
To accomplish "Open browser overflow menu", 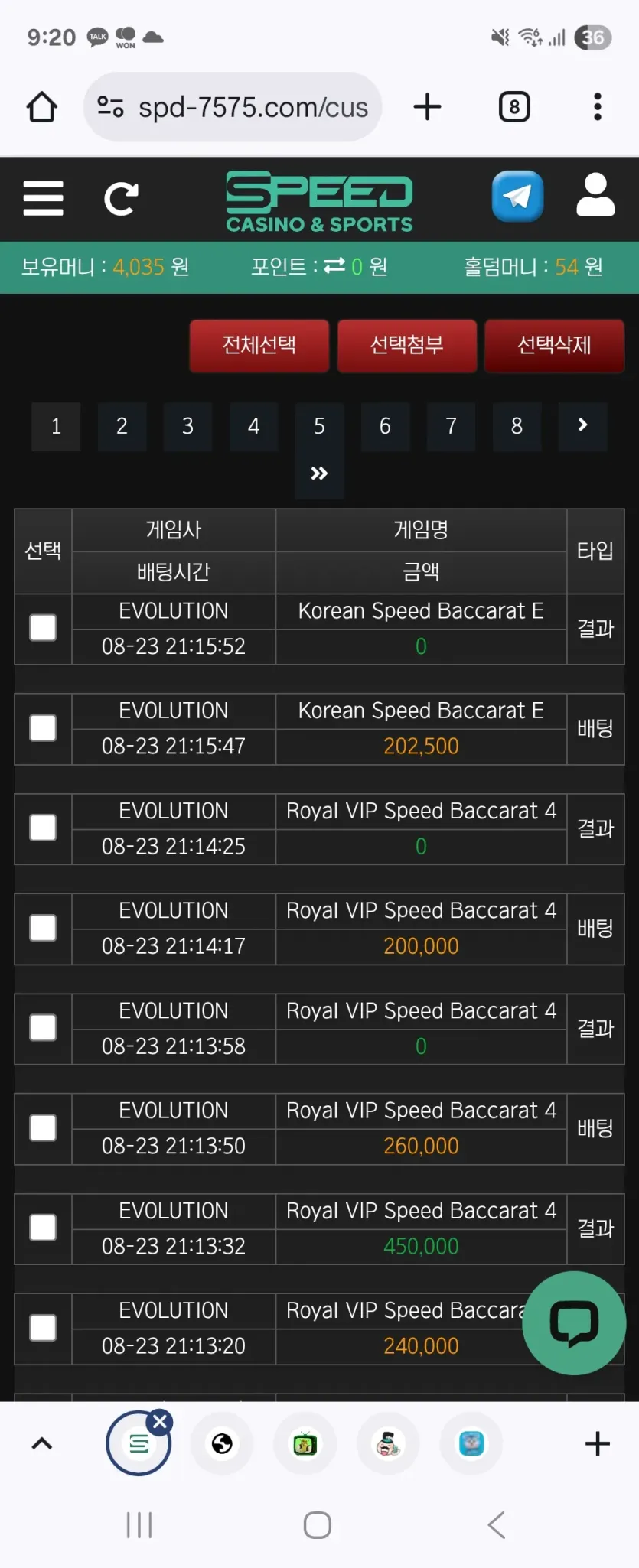I will tap(598, 107).
